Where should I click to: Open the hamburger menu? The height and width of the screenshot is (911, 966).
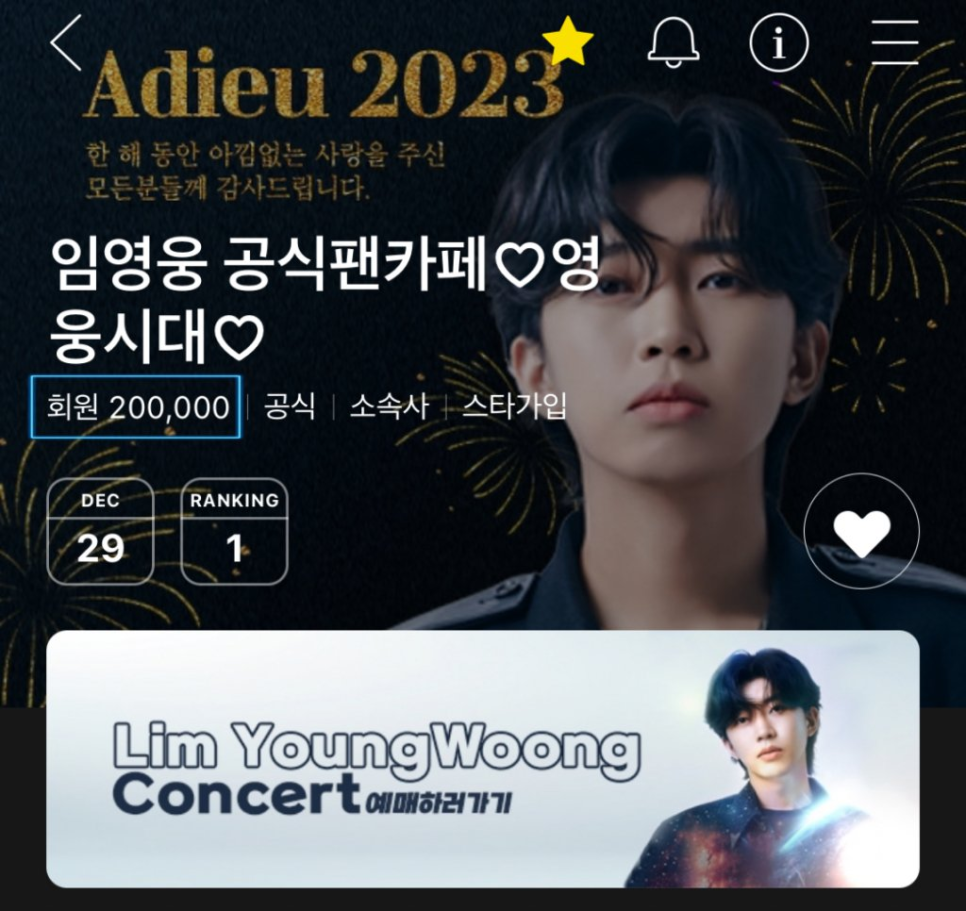point(894,43)
